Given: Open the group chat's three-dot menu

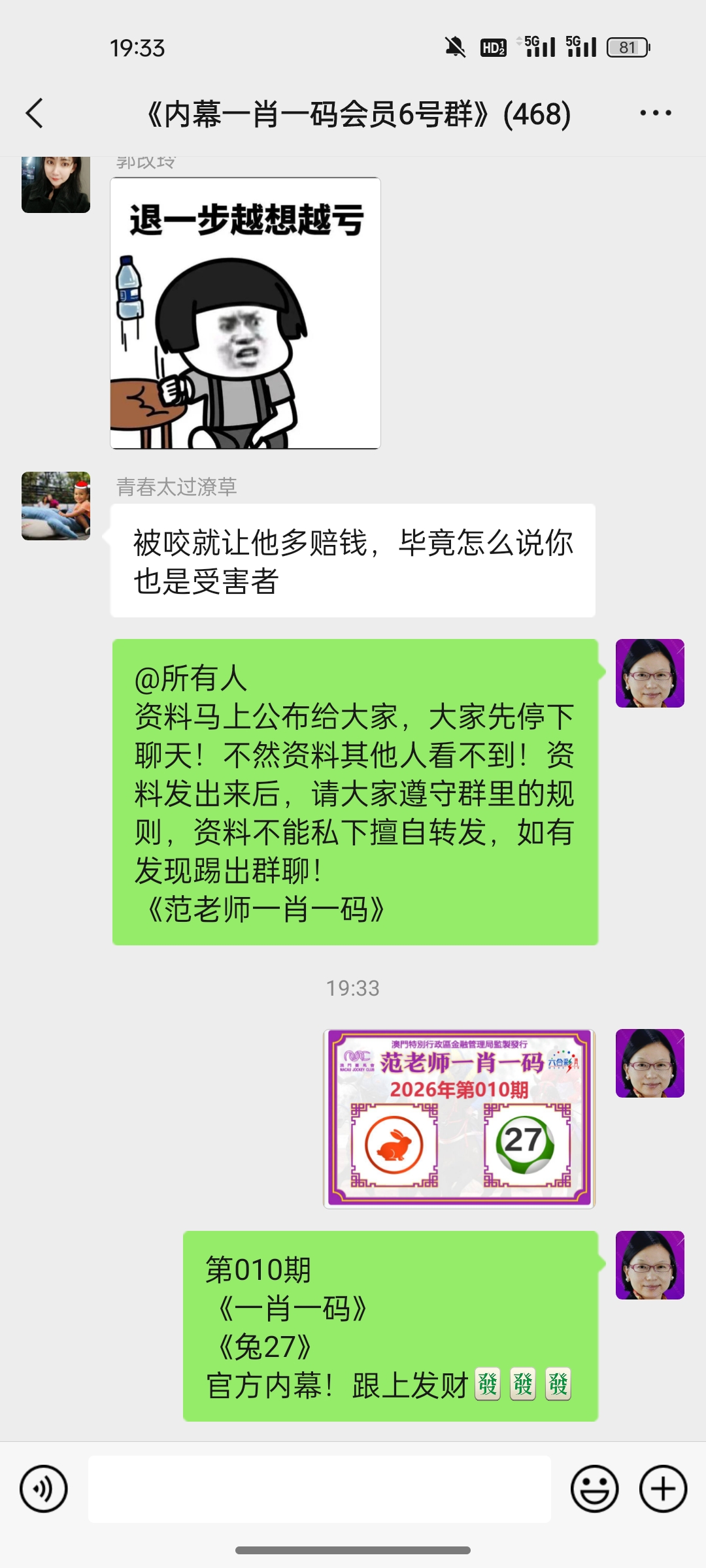Looking at the screenshot, I should tap(656, 113).
